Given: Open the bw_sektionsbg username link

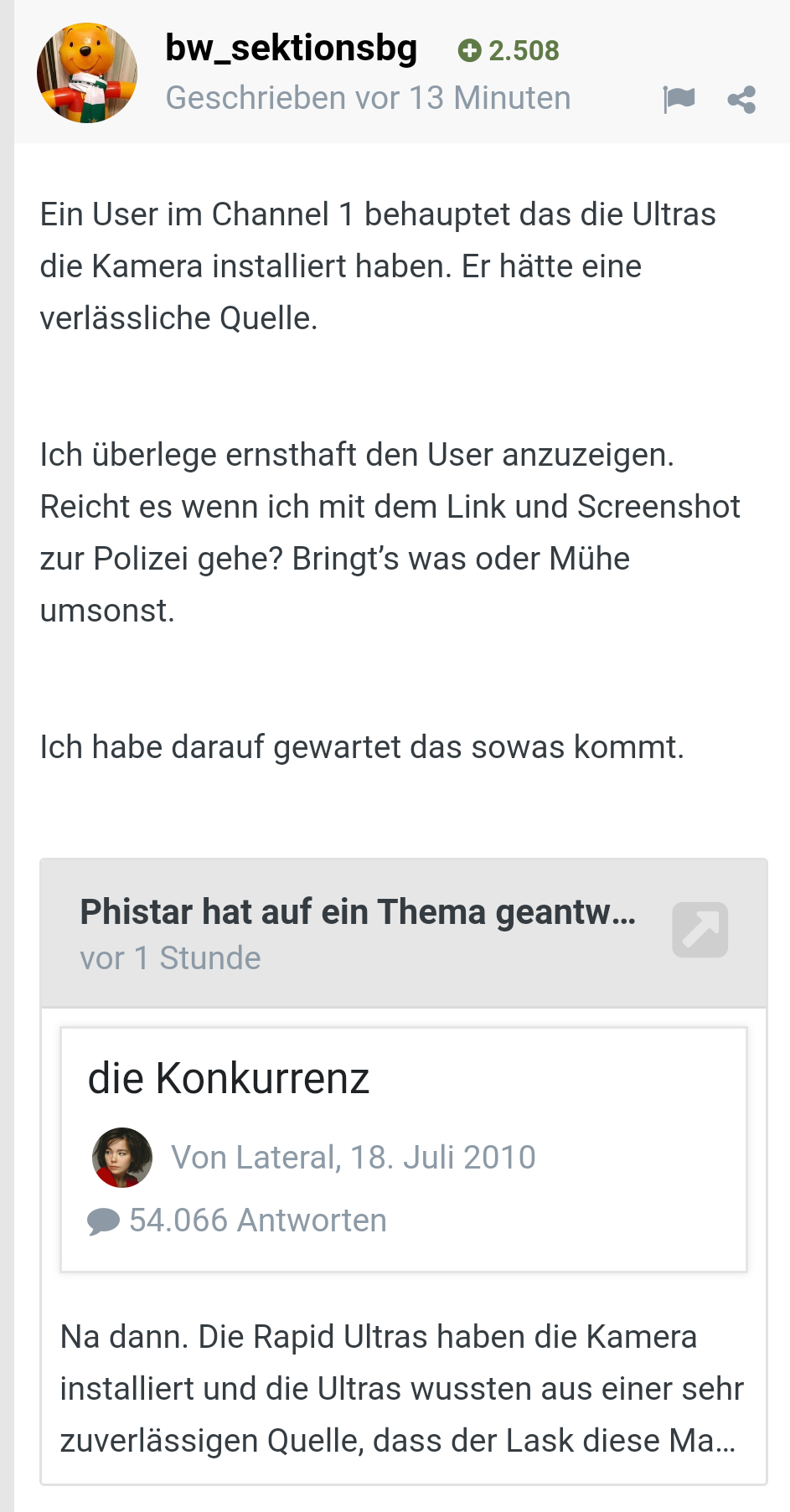Looking at the screenshot, I should click(291, 48).
